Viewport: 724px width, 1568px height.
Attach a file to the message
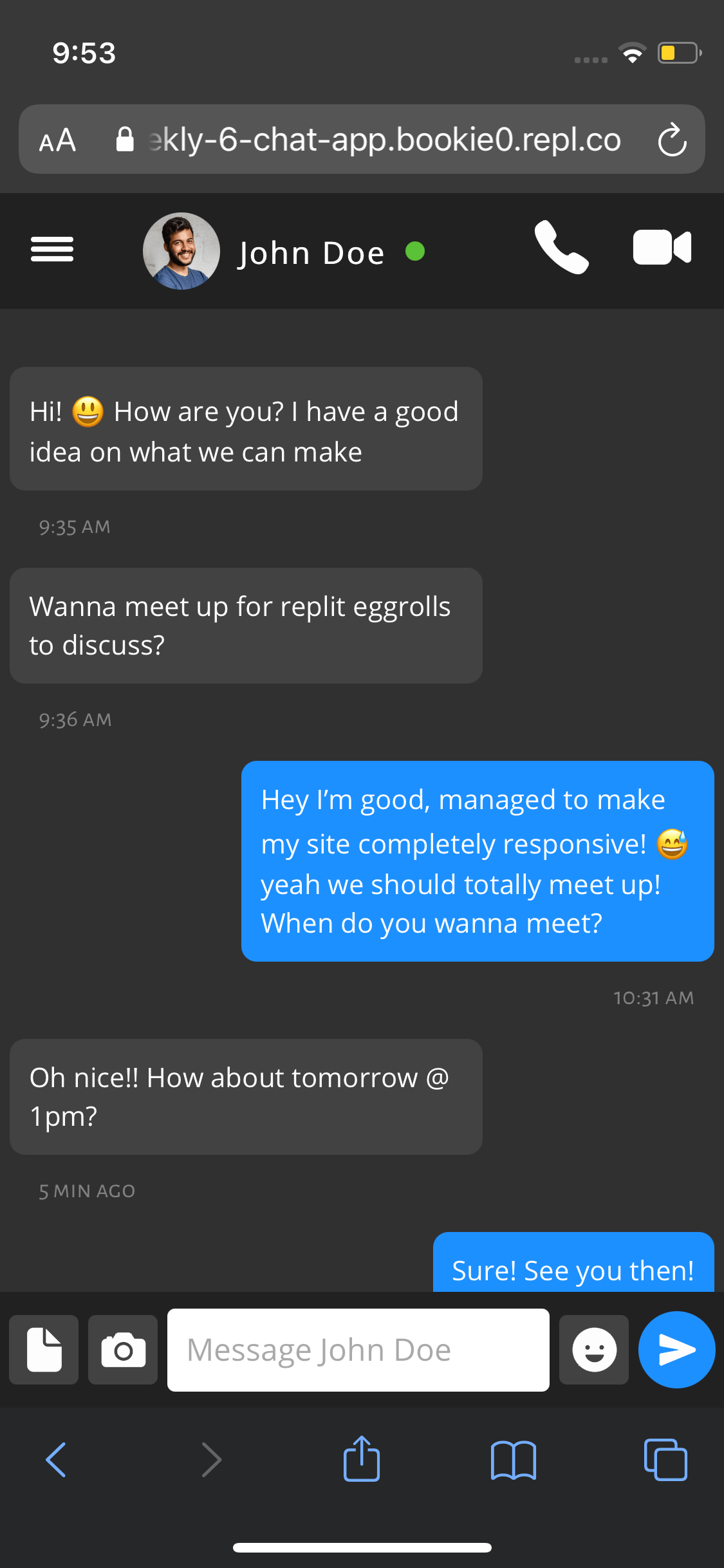tap(44, 1350)
